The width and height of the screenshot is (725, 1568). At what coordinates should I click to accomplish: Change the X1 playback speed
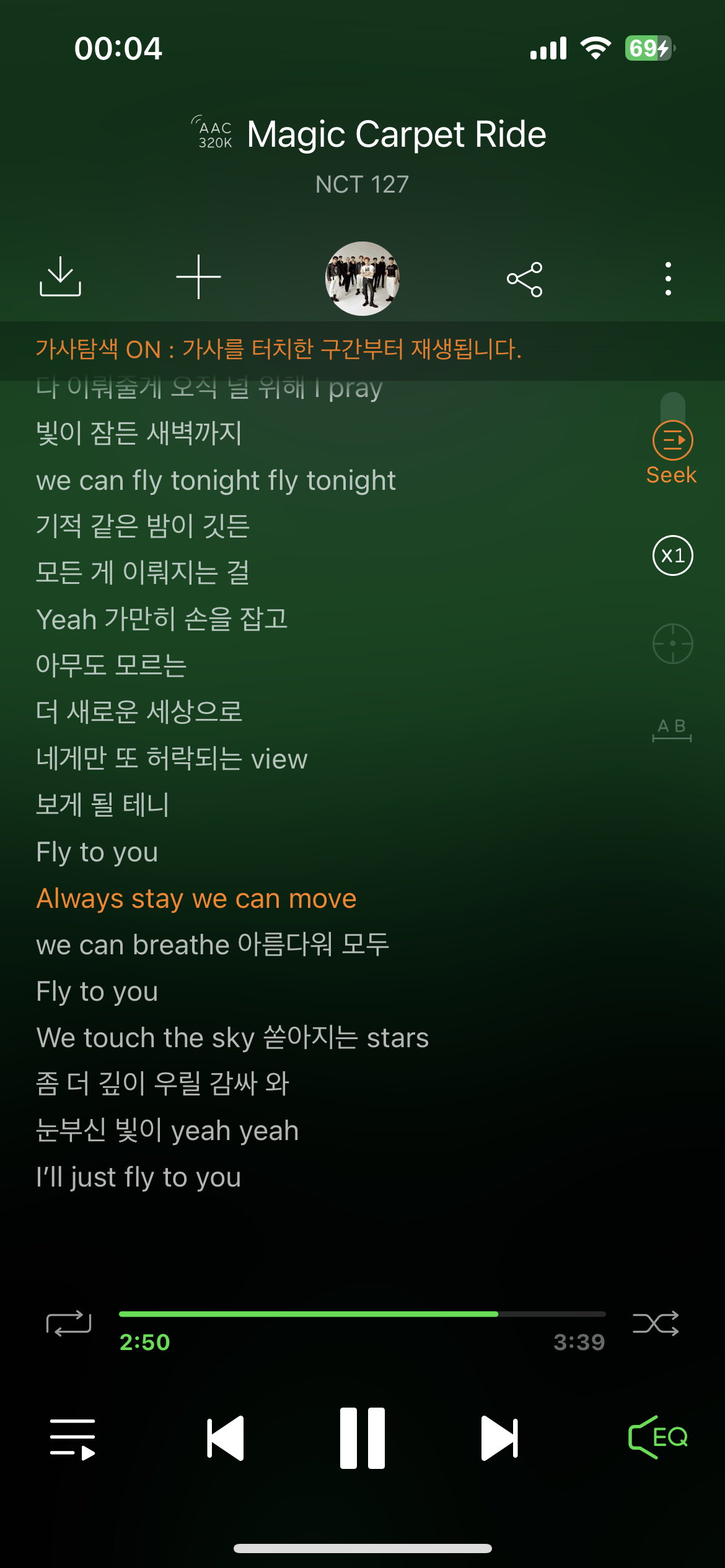[x=672, y=555]
